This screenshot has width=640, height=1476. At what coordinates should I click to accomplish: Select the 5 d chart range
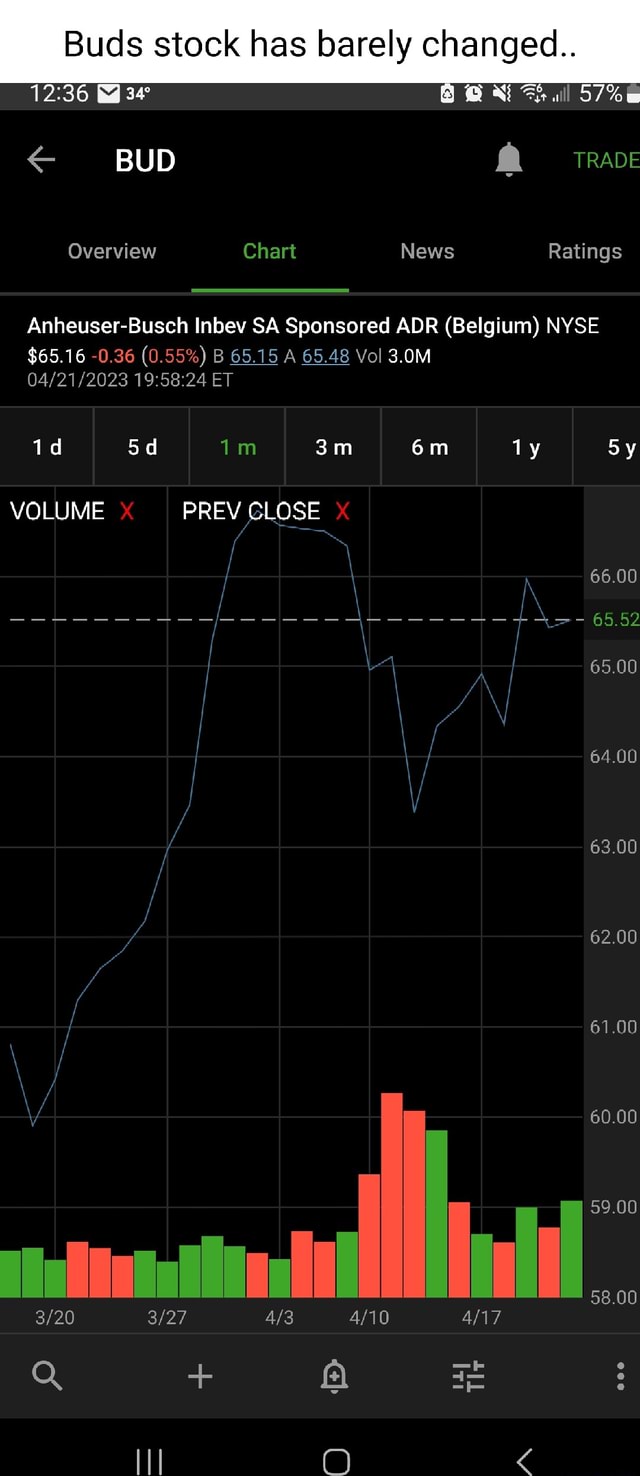pos(142,447)
